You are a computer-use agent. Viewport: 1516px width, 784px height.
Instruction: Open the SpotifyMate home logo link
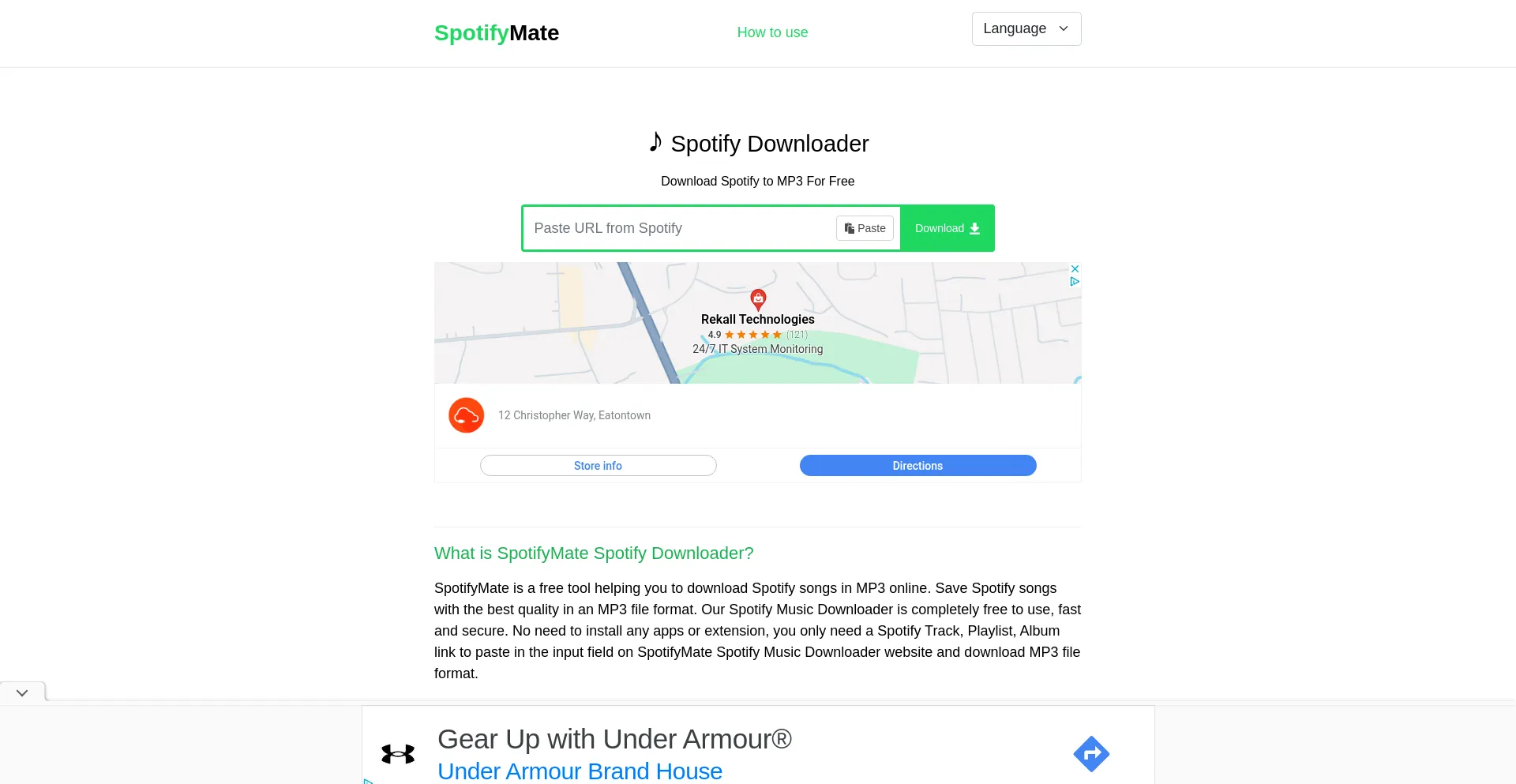click(x=496, y=33)
